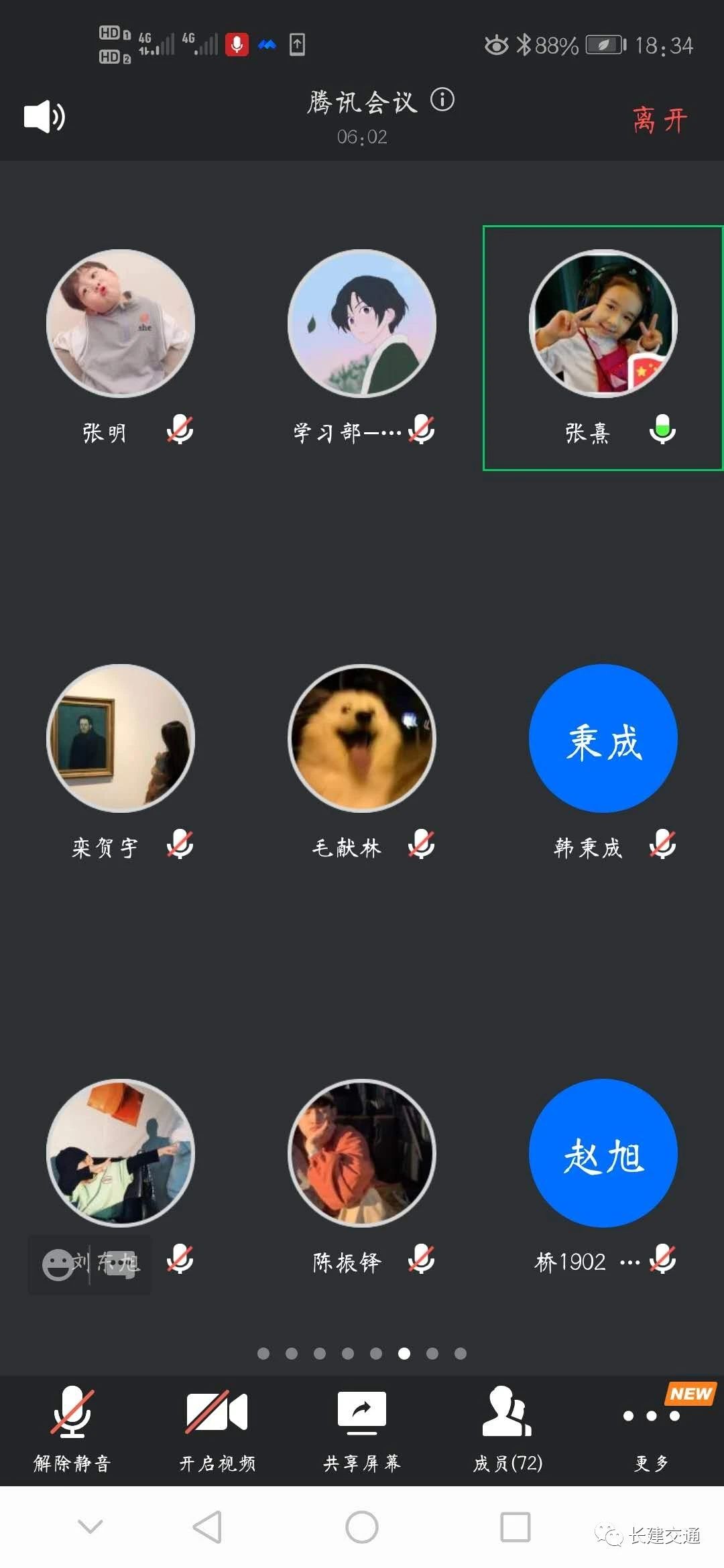Open meeting info next to 腾讯会议
Image resolution: width=724 pixels, height=1568 pixels.
coord(442,101)
